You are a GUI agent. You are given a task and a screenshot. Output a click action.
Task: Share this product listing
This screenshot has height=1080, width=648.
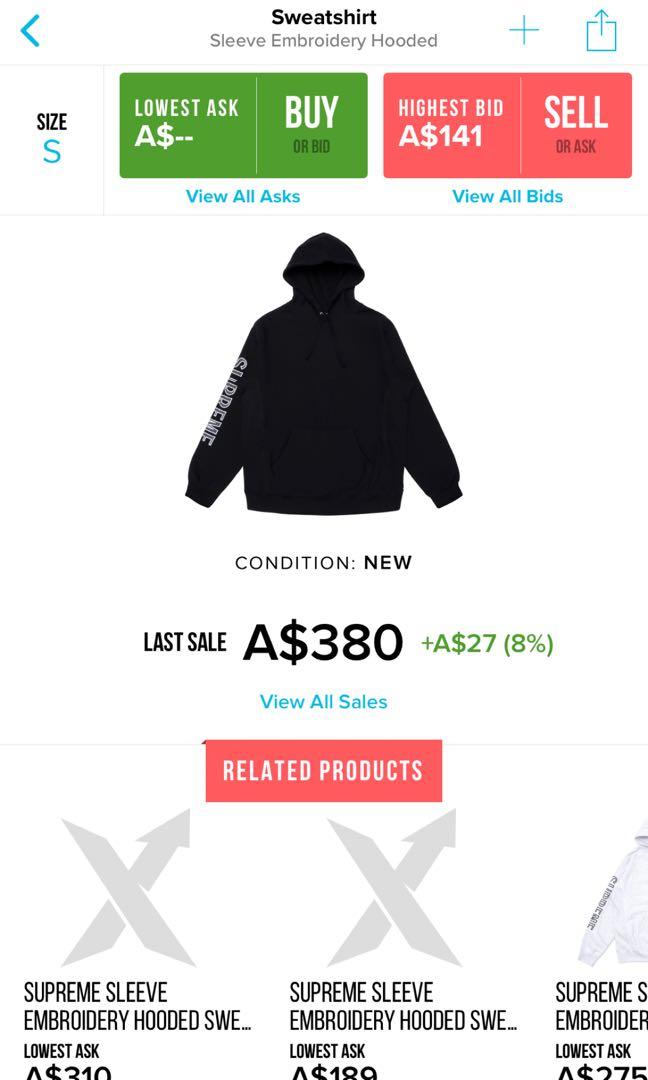point(601,30)
